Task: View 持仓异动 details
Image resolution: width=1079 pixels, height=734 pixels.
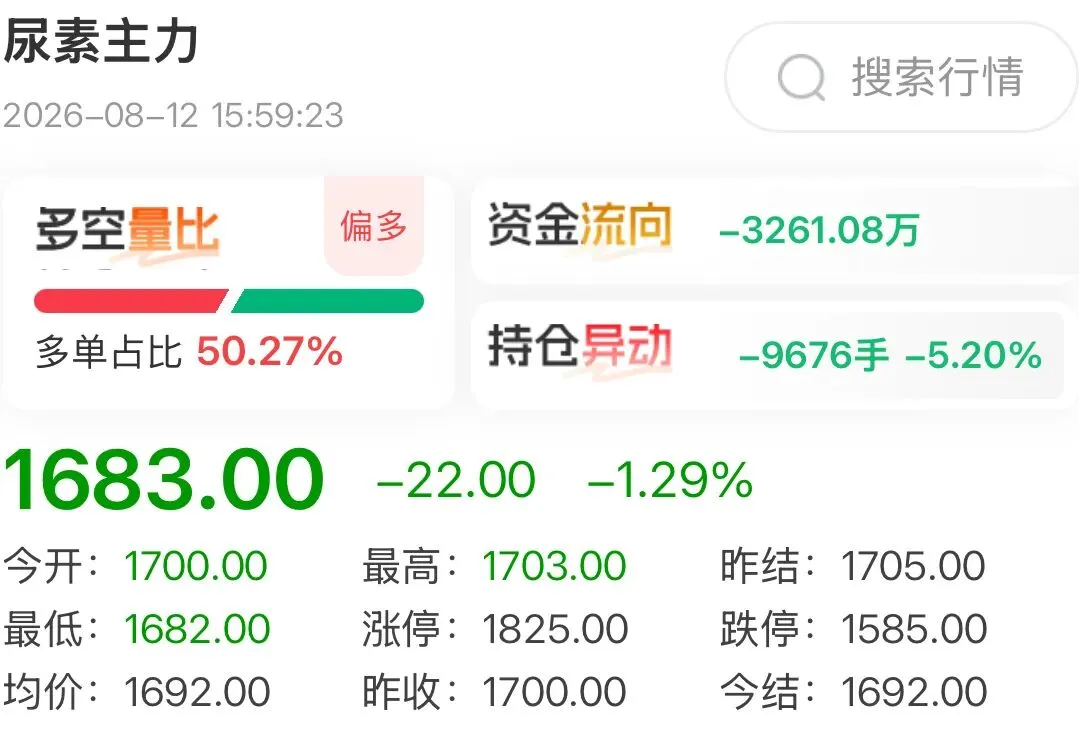Action: [775, 355]
